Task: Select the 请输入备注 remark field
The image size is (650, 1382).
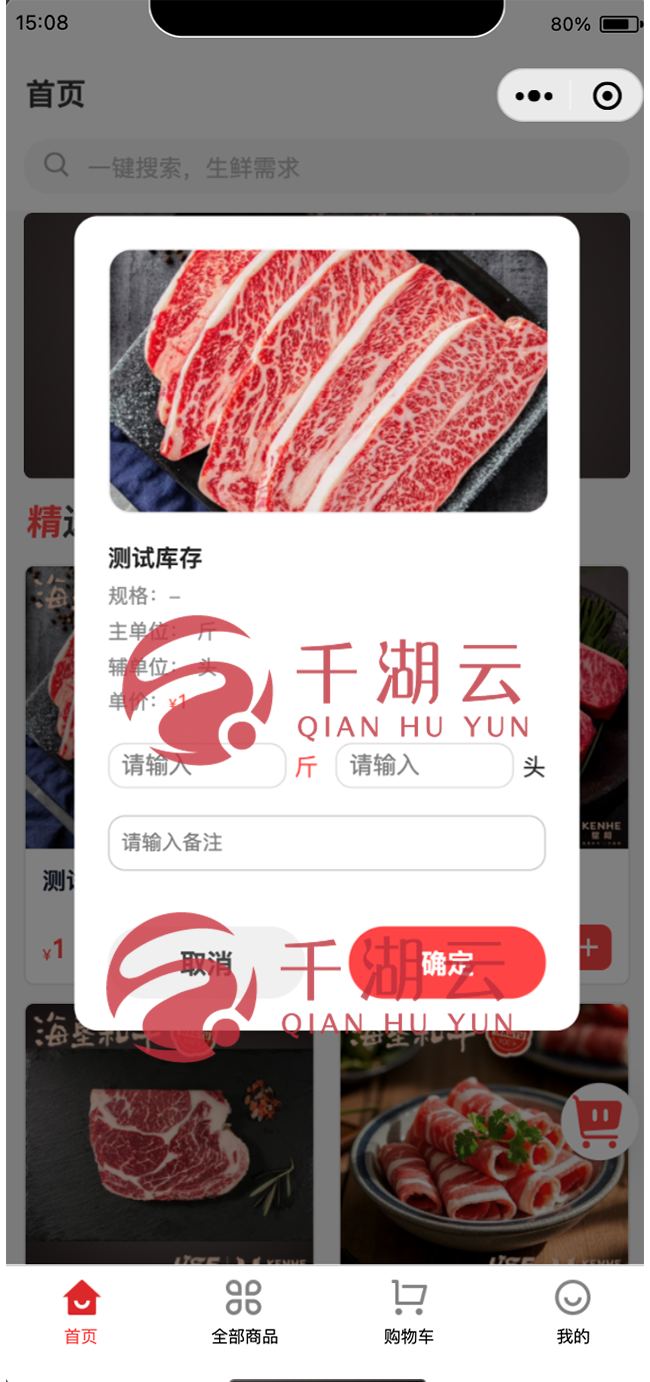Action: click(x=326, y=843)
